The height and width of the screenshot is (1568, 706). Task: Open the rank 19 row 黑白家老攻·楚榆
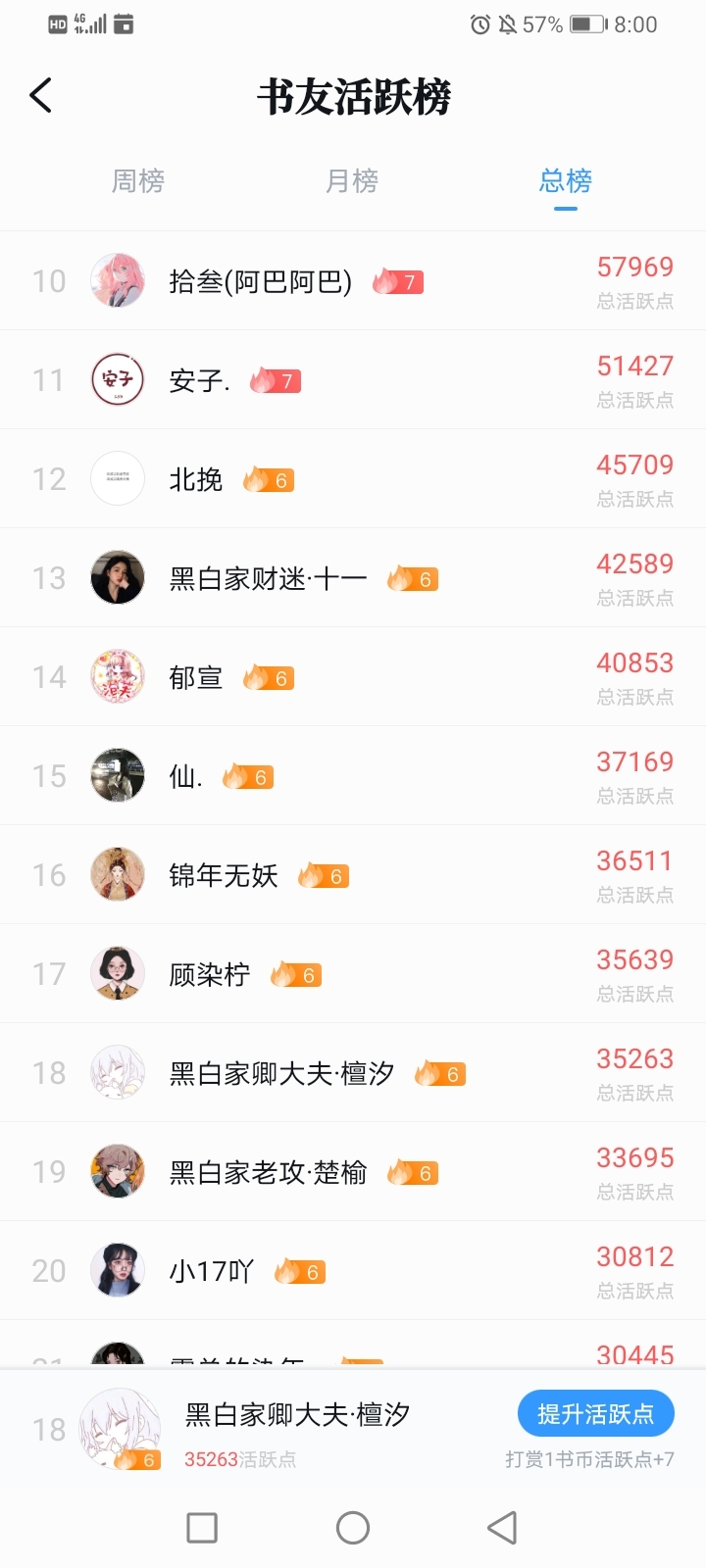353,1172
